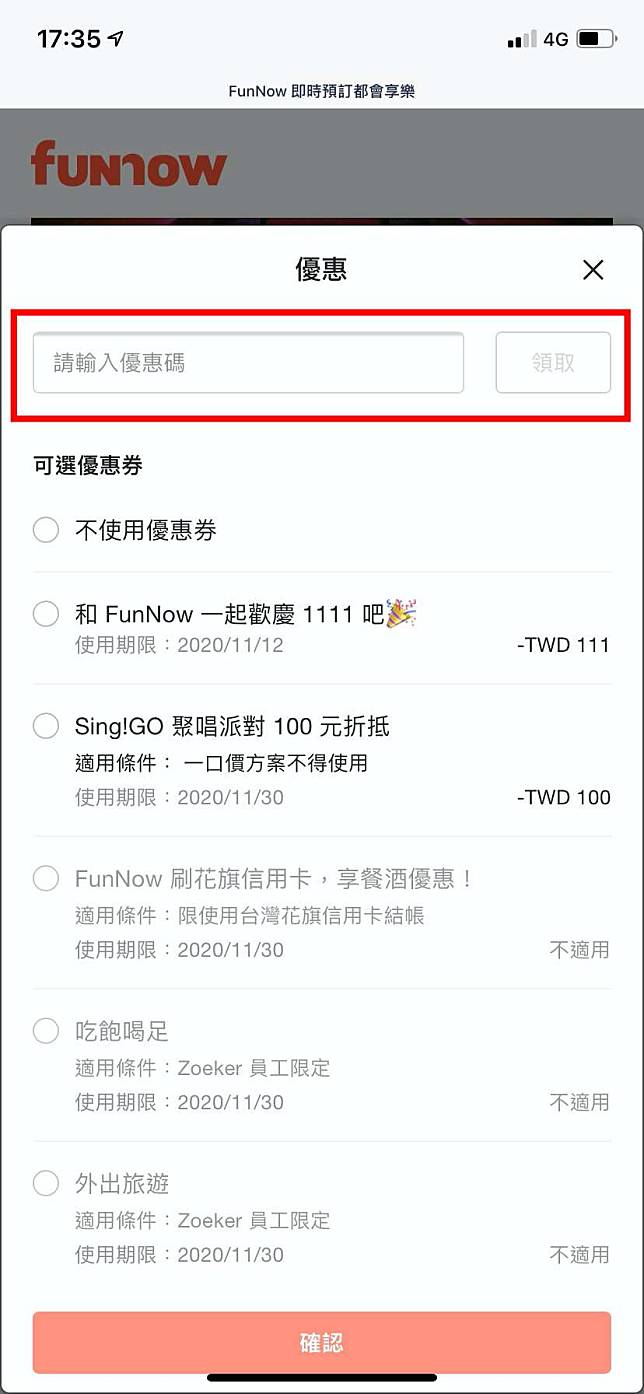Tap the 領取 redeem button
The height and width of the screenshot is (1394, 644).
(x=553, y=363)
